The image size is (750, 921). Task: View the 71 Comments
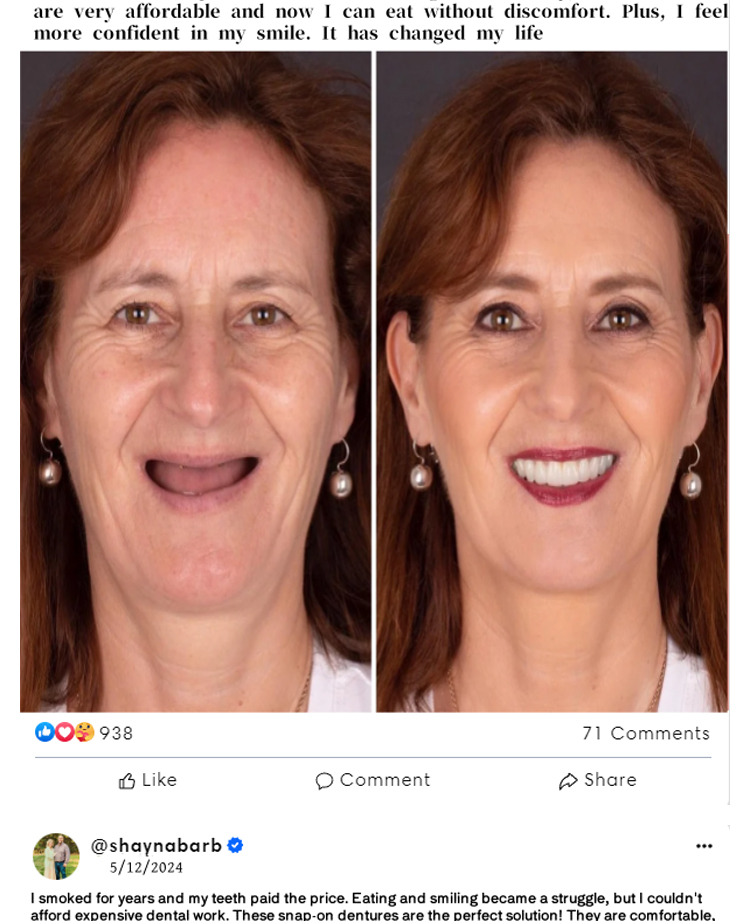click(646, 733)
